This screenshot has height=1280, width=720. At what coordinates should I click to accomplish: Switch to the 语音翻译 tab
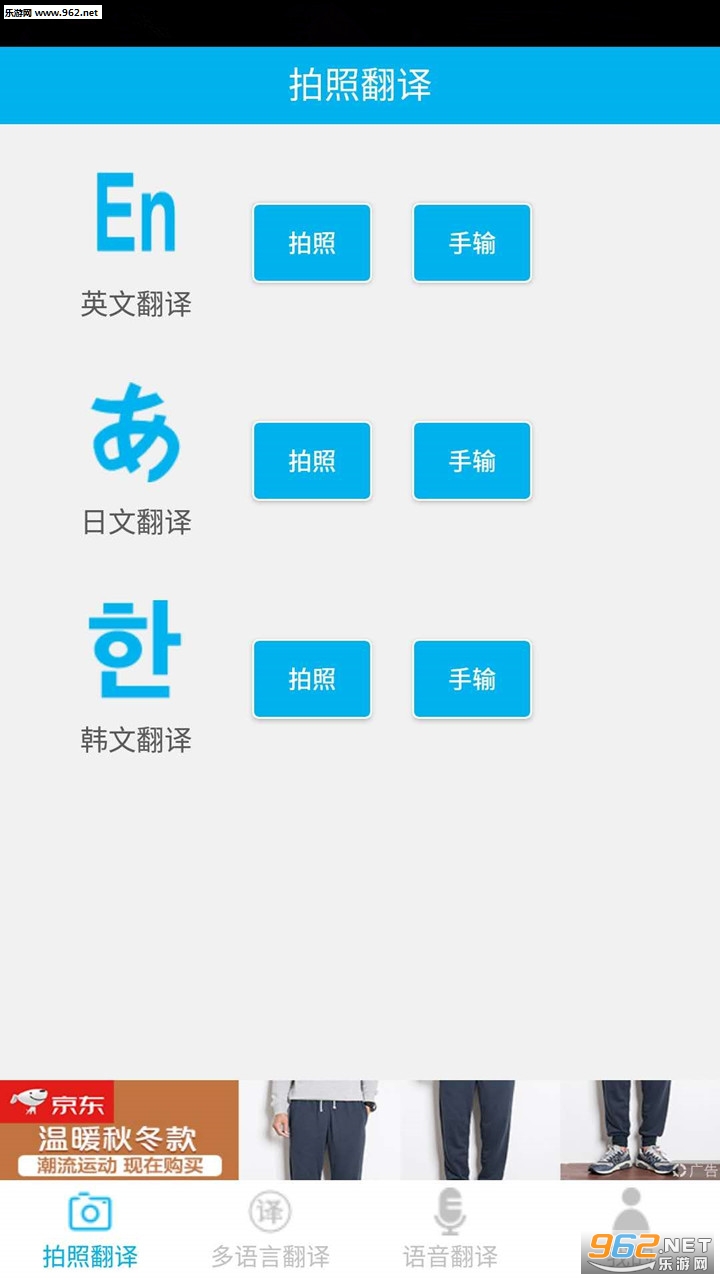point(450,1230)
